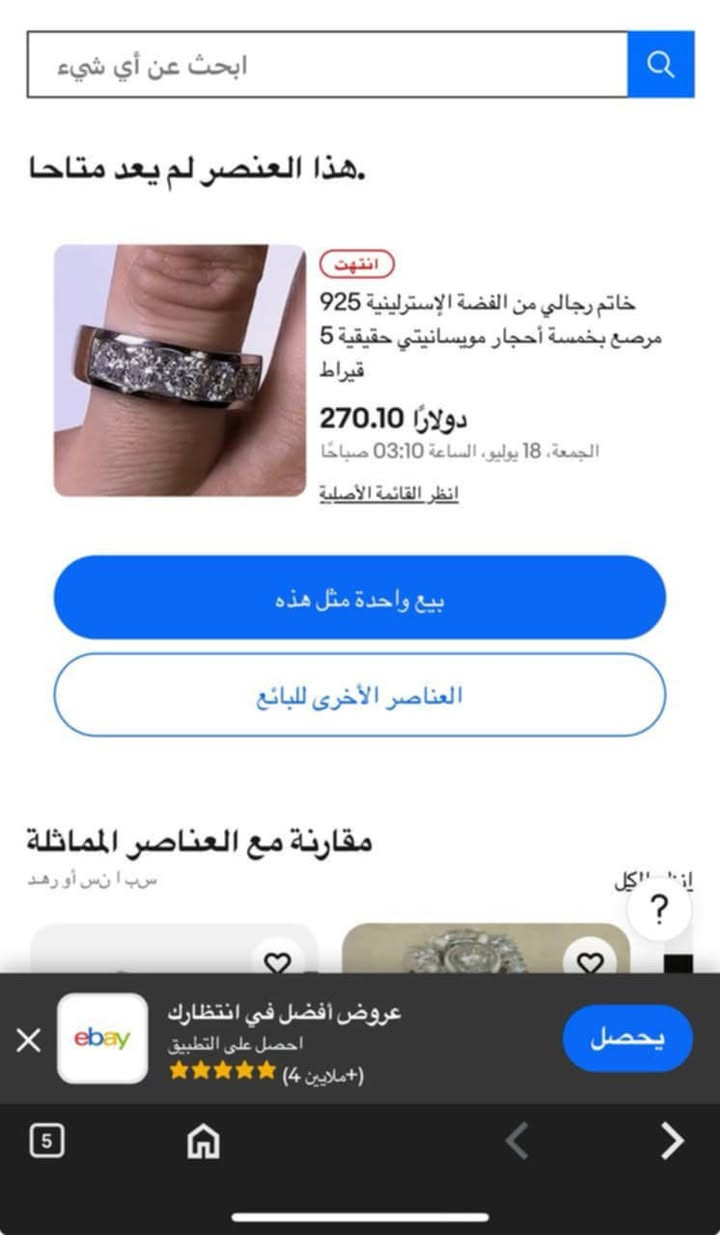The image size is (720, 1235).
Task: Dismiss the app banner with the X
Action: 27,1039
